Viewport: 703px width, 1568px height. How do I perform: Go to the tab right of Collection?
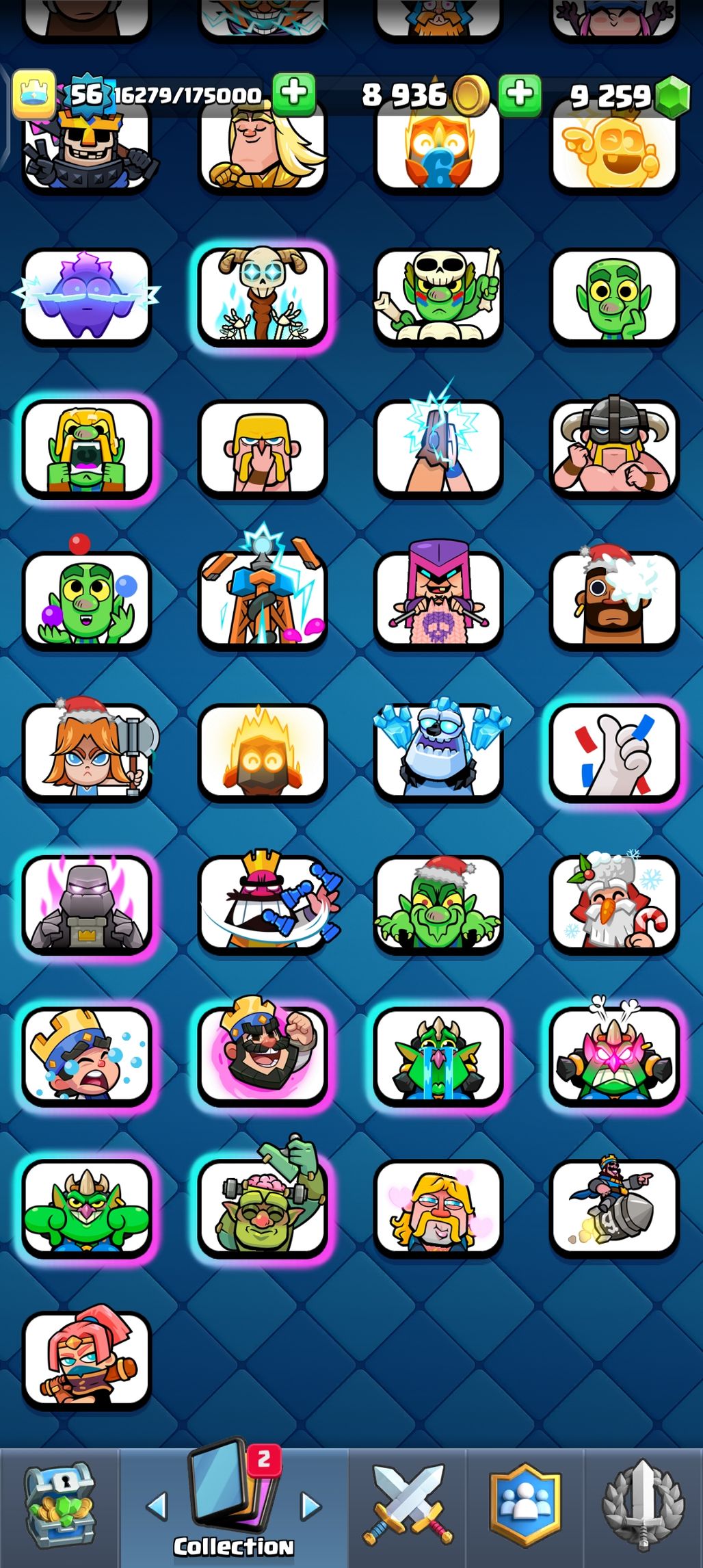click(311, 1506)
